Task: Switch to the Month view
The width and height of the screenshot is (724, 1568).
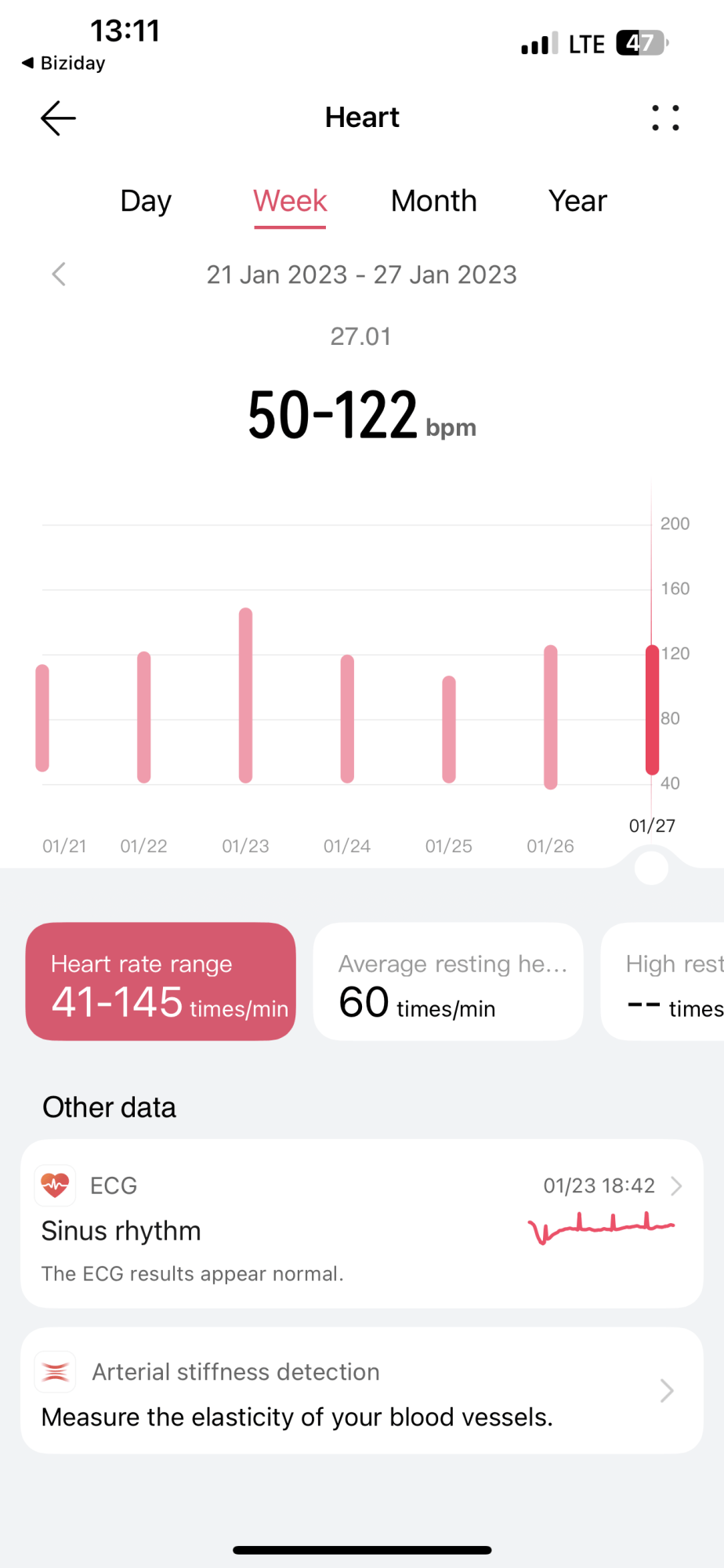Action: tap(434, 201)
